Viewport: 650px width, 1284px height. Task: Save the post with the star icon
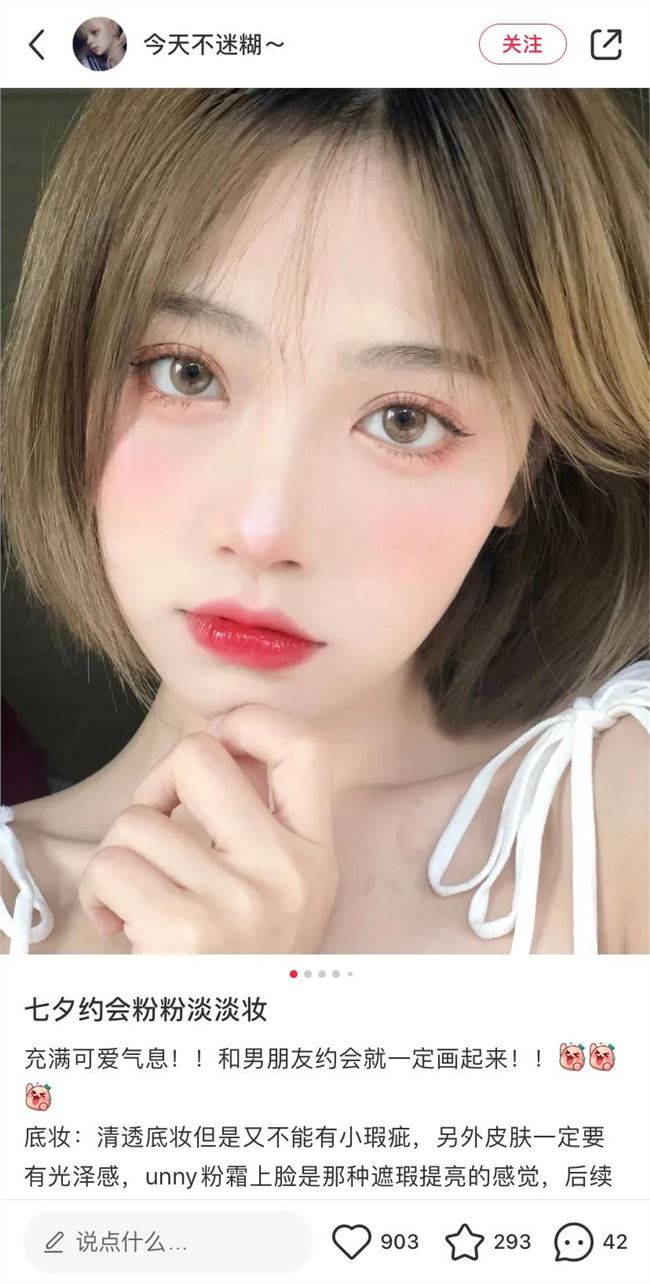[464, 1242]
